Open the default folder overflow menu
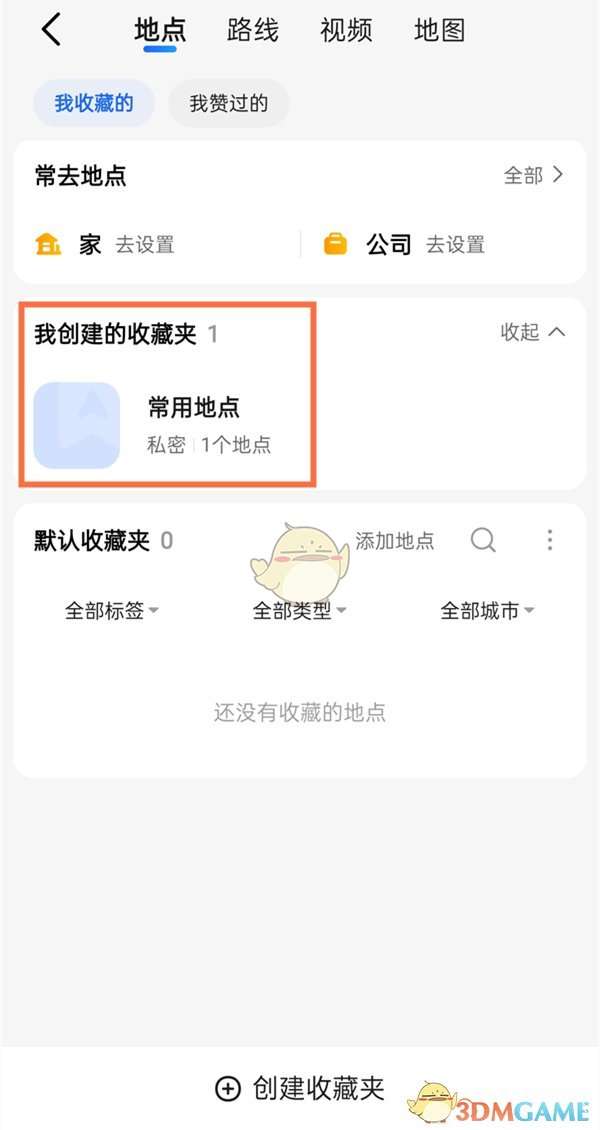This screenshot has height=1130, width=600. [x=550, y=541]
